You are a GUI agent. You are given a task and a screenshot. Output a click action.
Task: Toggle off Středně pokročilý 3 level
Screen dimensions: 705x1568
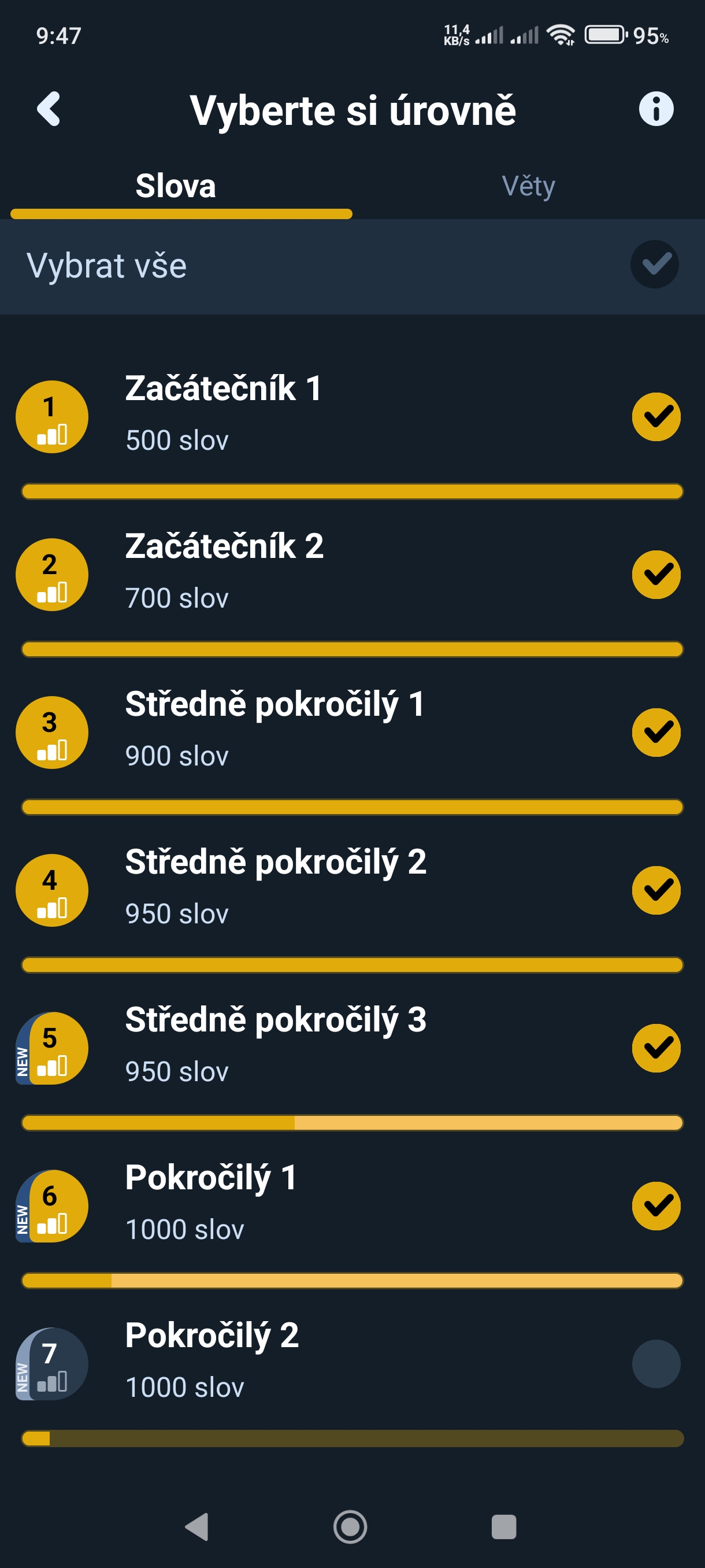pos(656,1048)
